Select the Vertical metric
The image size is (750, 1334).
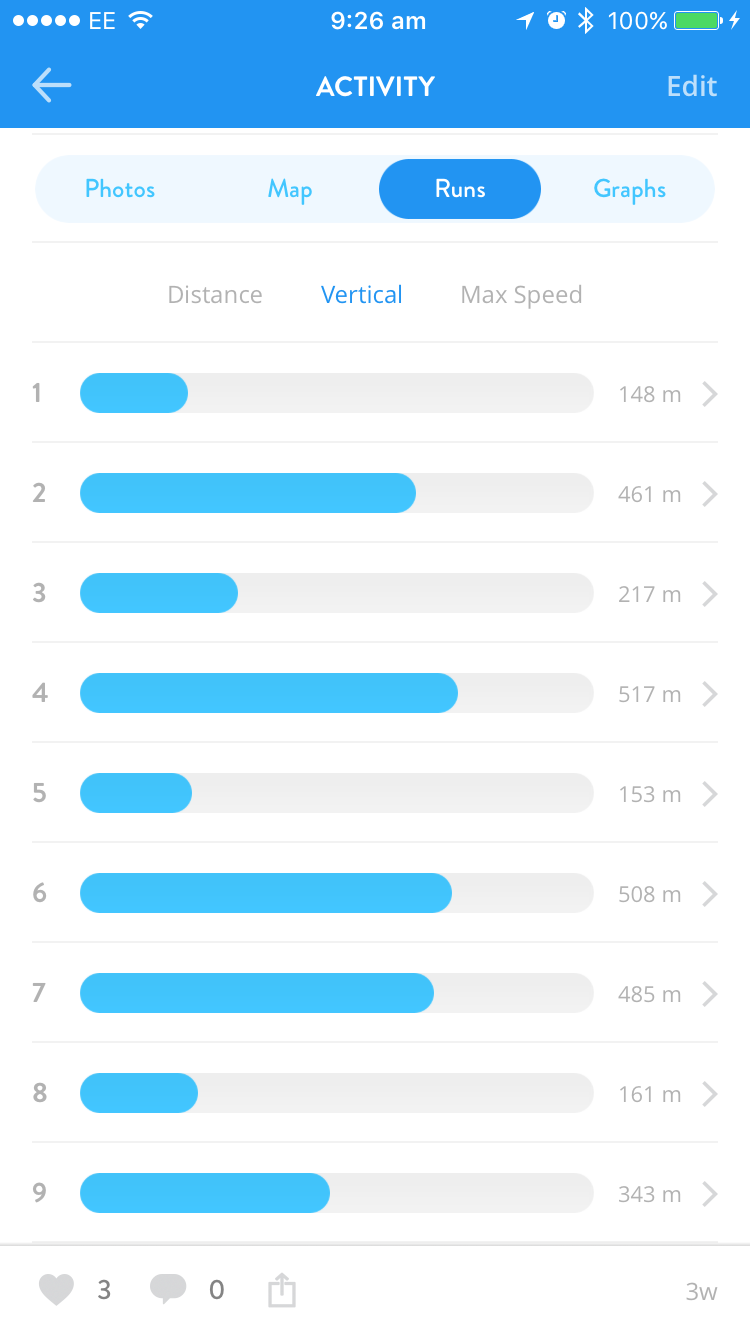[x=362, y=295]
